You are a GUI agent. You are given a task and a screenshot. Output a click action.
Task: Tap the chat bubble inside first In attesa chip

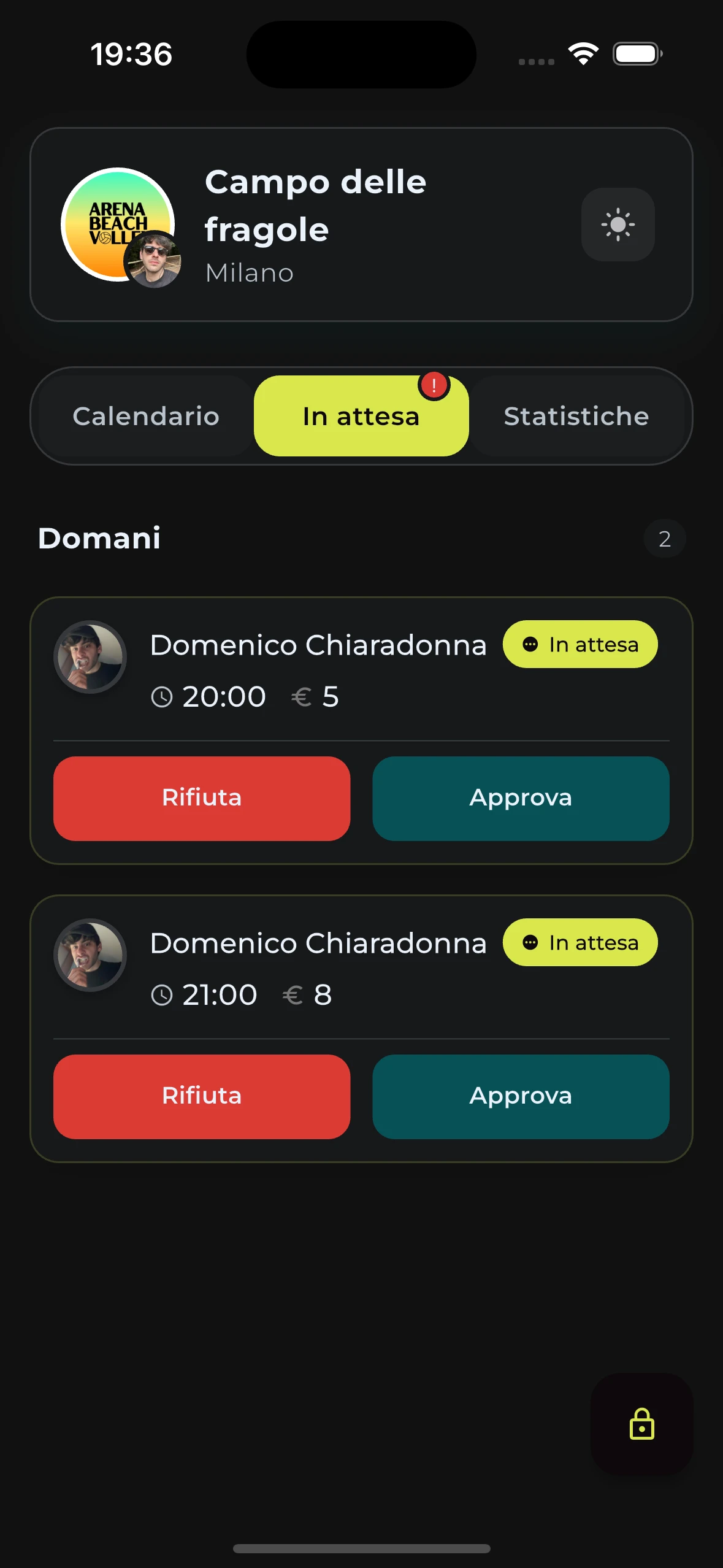530,644
